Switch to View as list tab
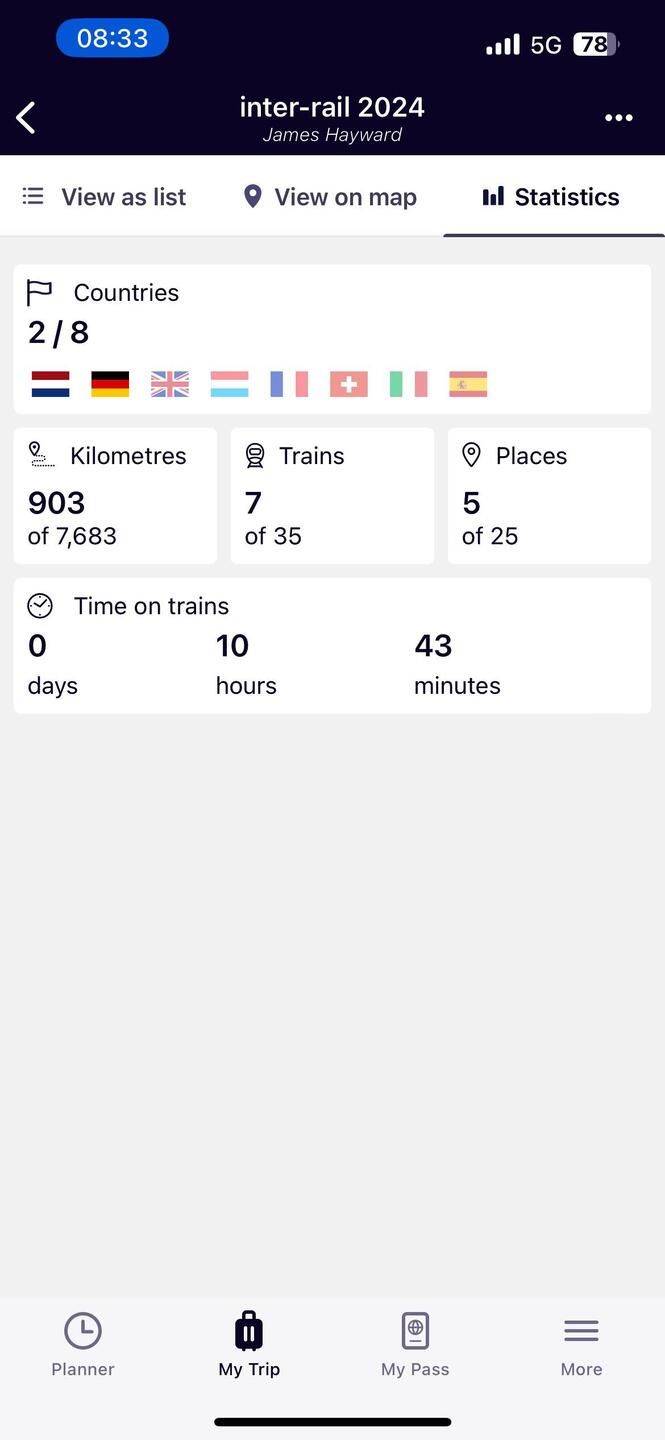This screenshot has height=1440, width=665. click(105, 197)
